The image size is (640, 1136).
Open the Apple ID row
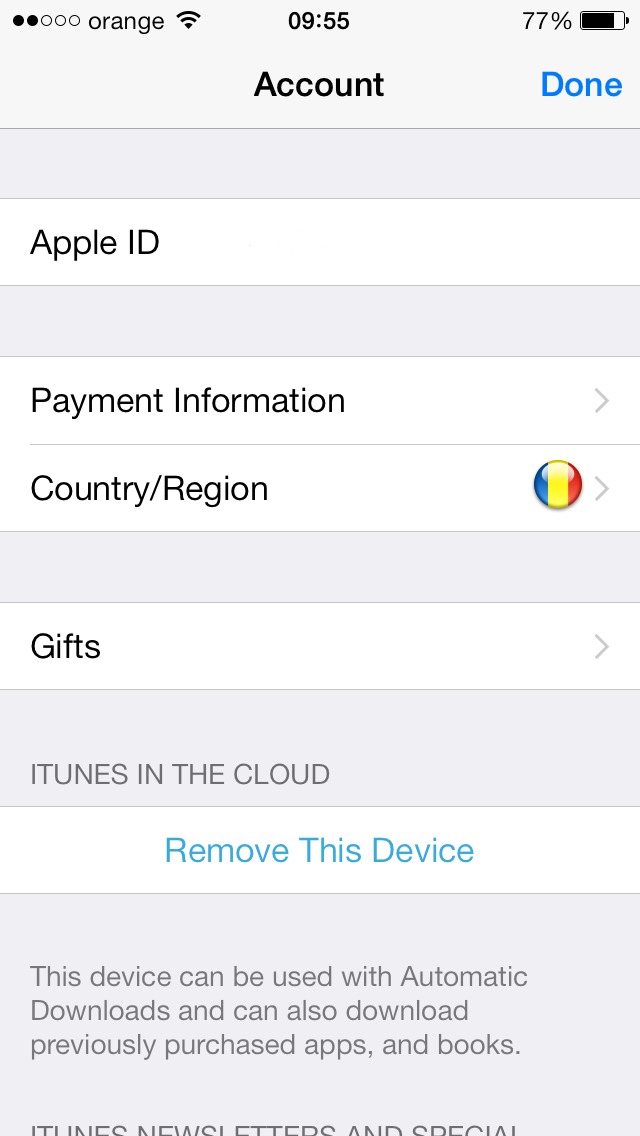click(x=320, y=242)
